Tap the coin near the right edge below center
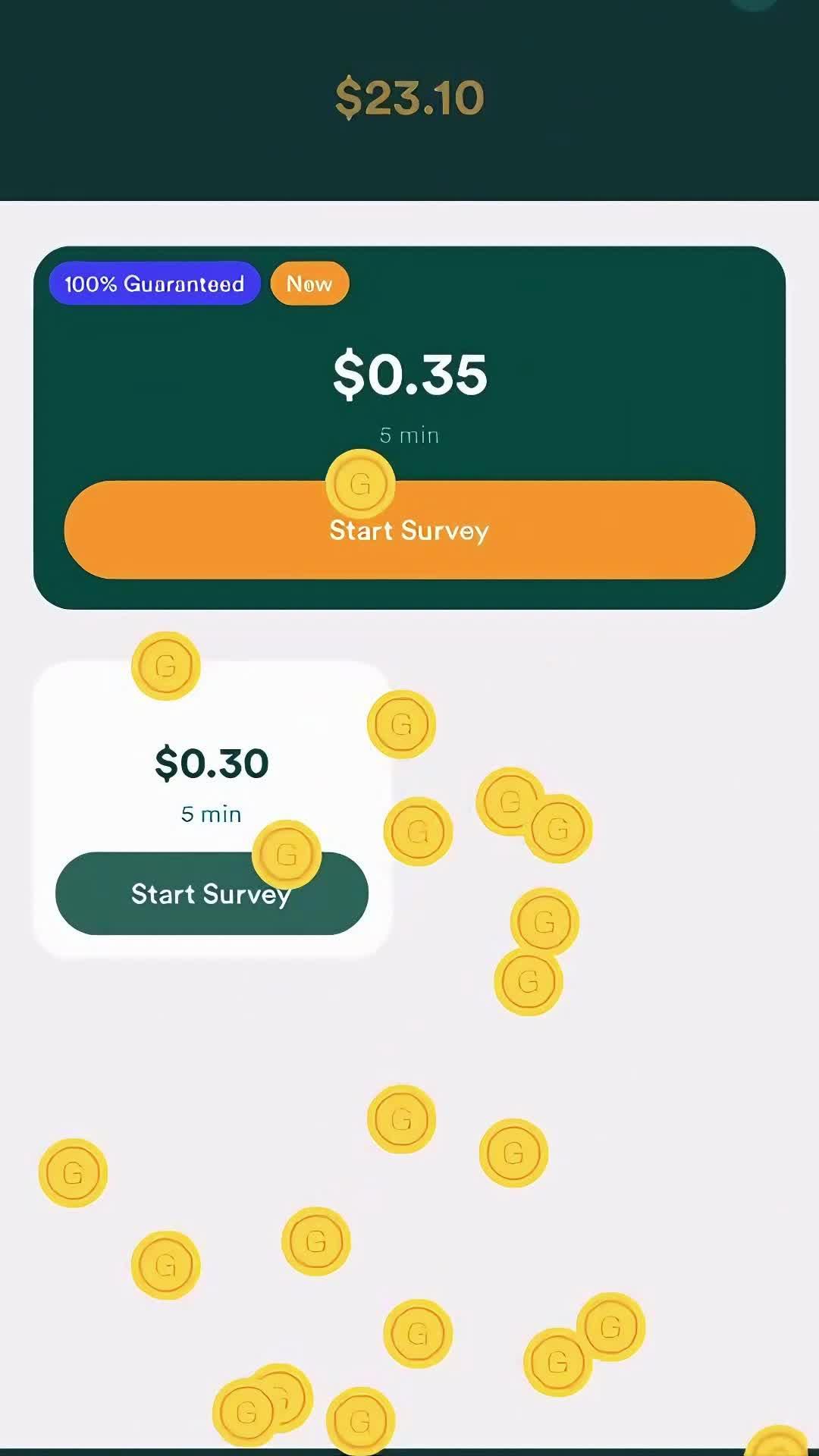Viewport: 819px width, 1456px height. coord(514,1153)
